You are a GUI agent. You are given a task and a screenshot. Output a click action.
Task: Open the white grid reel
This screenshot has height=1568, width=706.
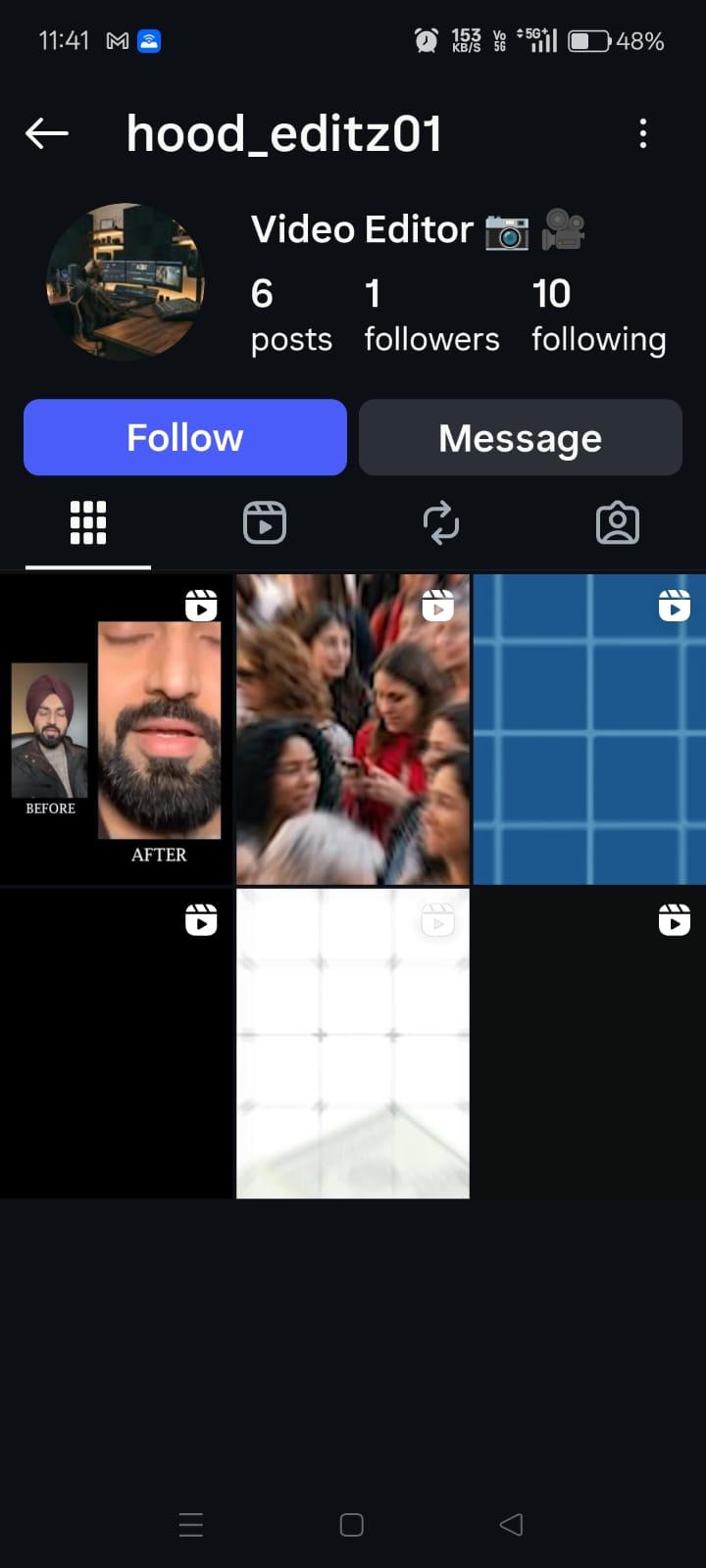(x=353, y=1044)
